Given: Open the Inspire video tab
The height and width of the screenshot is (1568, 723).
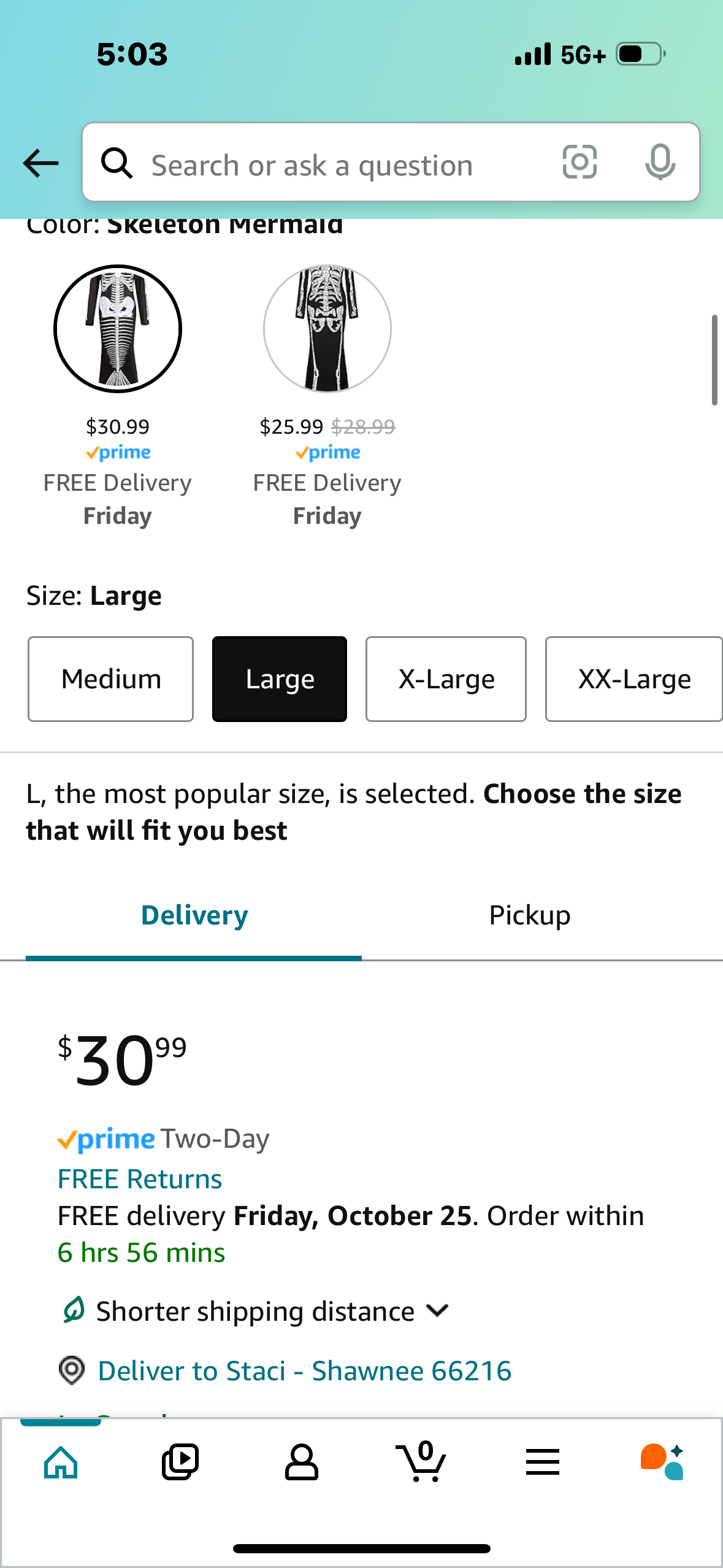Looking at the screenshot, I should coord(180,1462).
